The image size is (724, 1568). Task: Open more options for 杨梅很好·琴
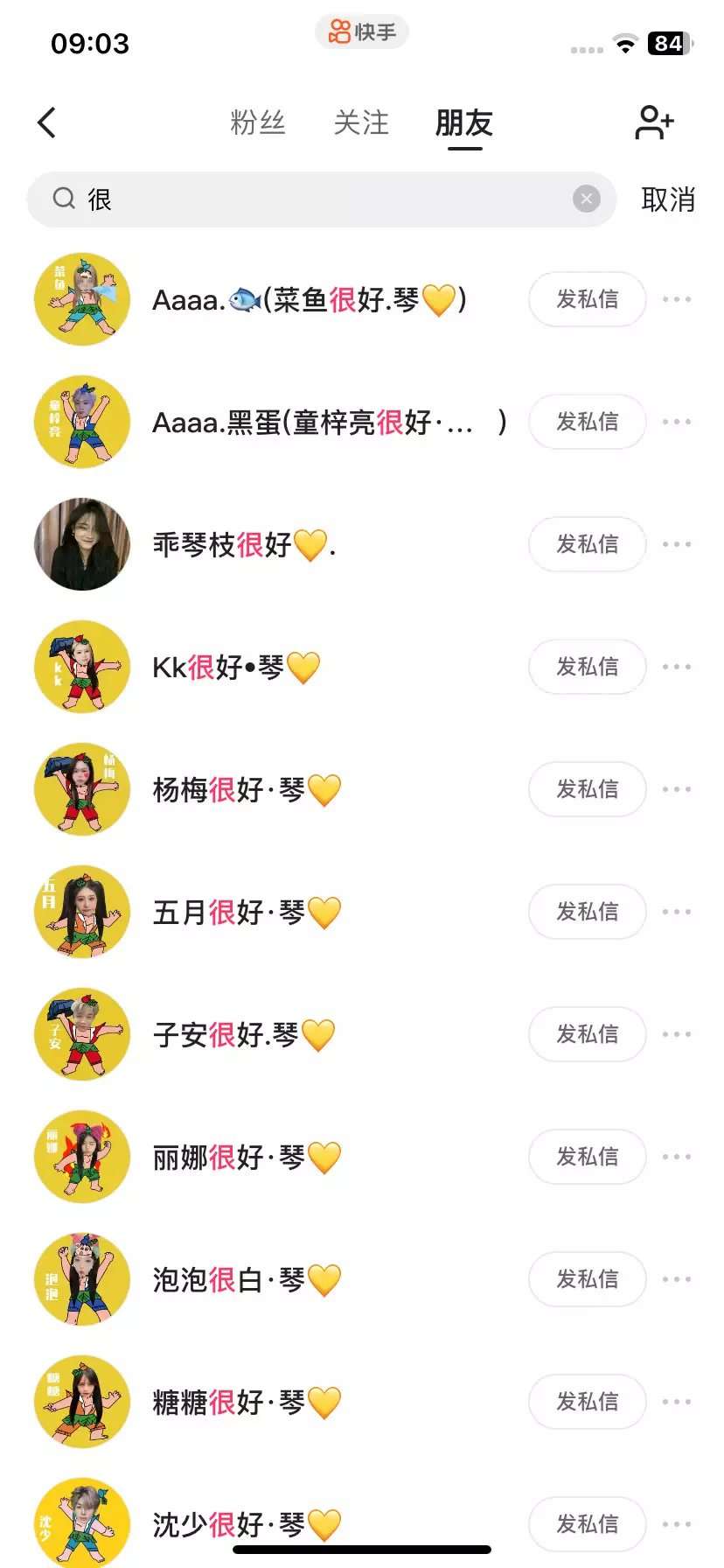point(677,789)
